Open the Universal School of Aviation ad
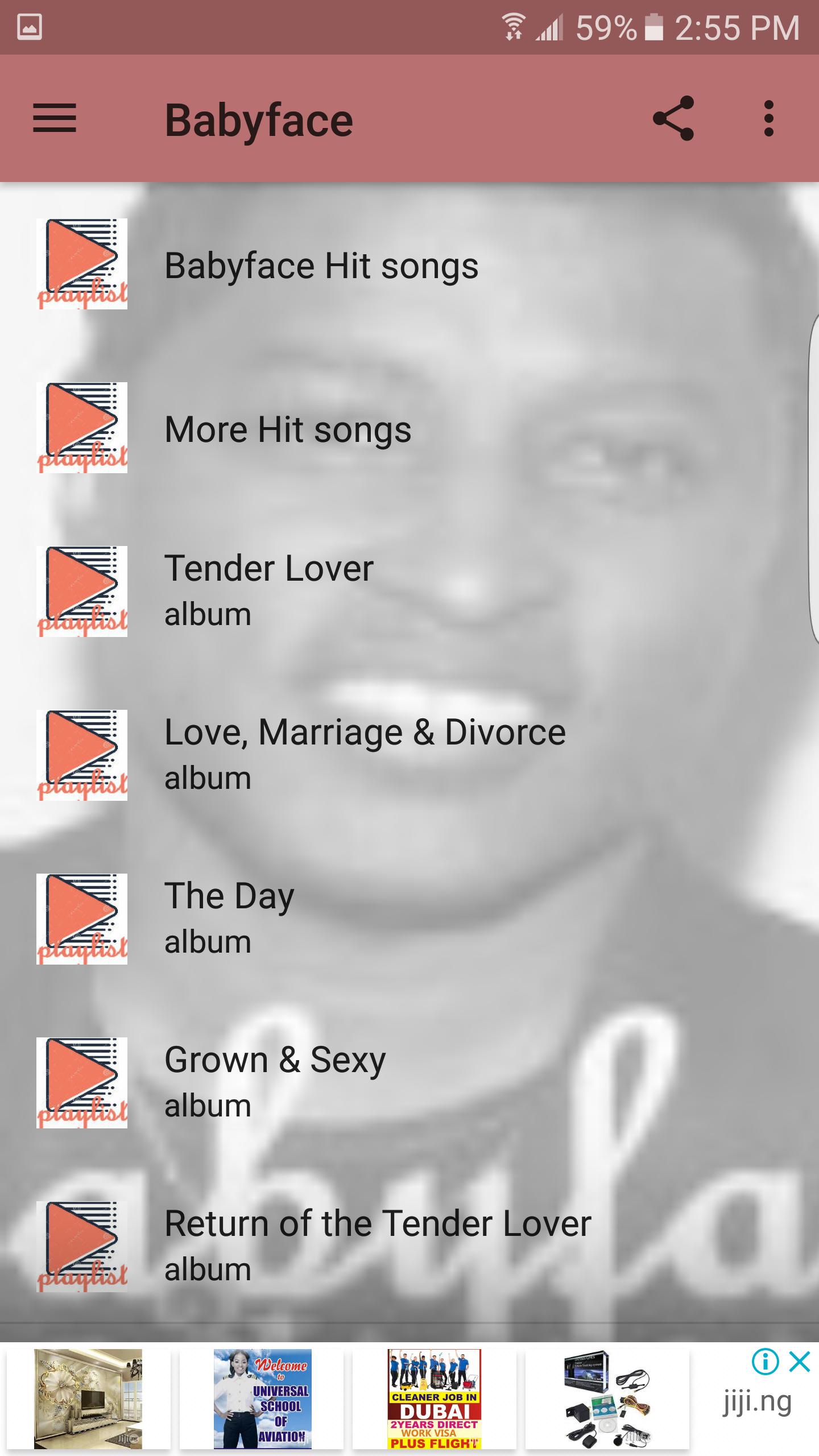The width and height of the screenshot is (819, 1456). point(263,1399)
